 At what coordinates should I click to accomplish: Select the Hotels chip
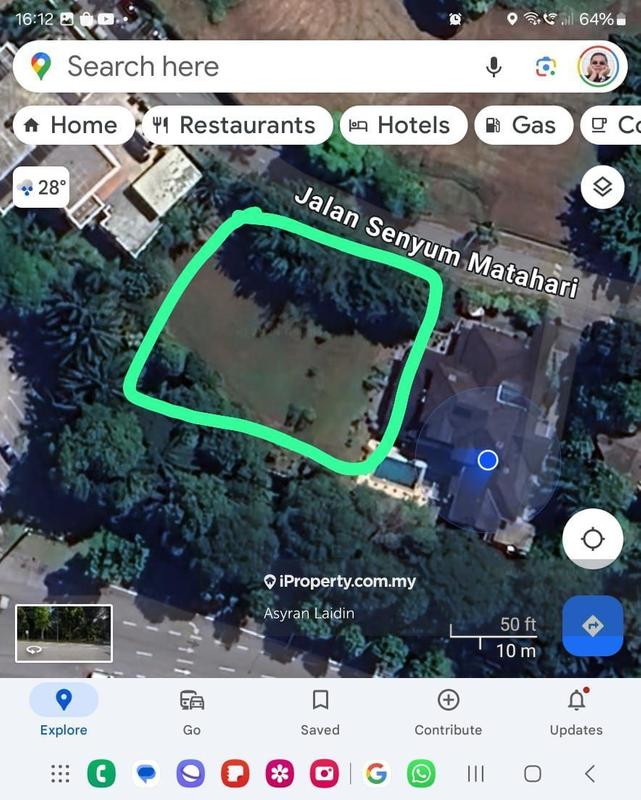click(x=402, y=125)
